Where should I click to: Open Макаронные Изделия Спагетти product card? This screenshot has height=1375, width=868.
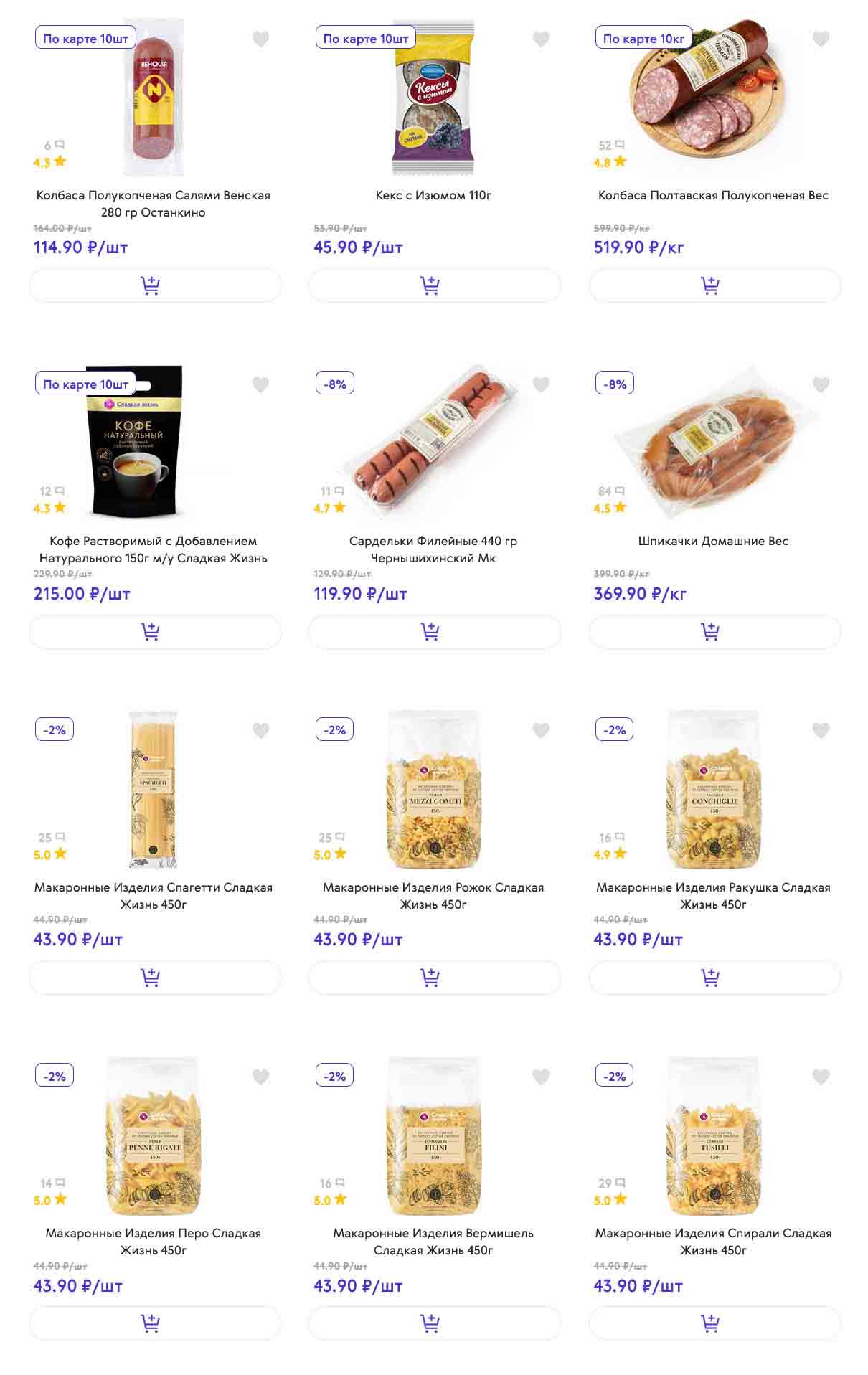[x=153, y=895]
